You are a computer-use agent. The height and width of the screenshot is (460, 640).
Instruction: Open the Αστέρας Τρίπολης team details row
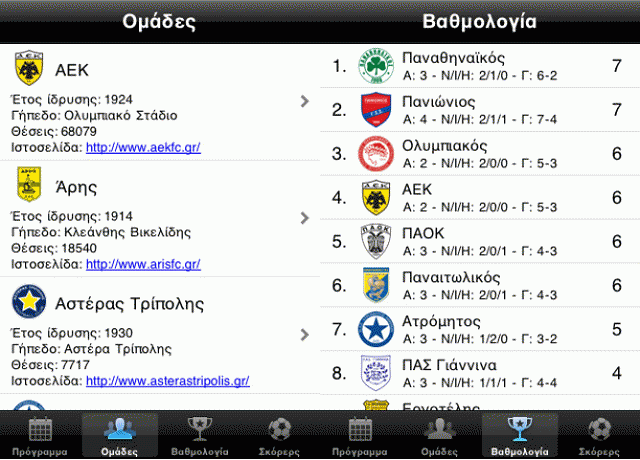tap(160, 334)
